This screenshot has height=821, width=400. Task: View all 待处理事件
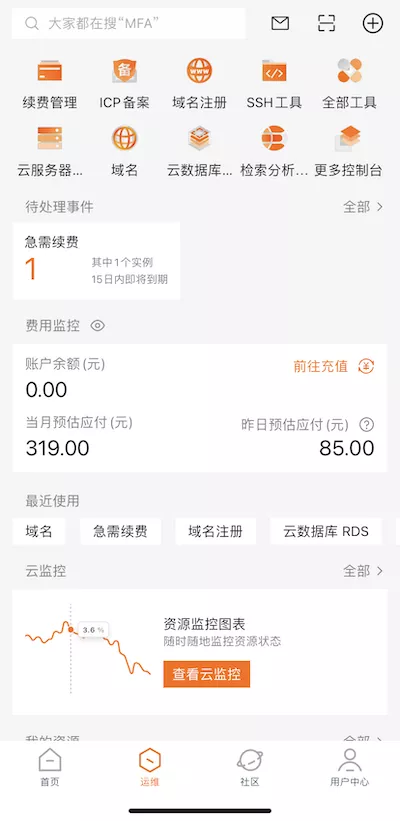pyautogui.click(x=363, y=207)
